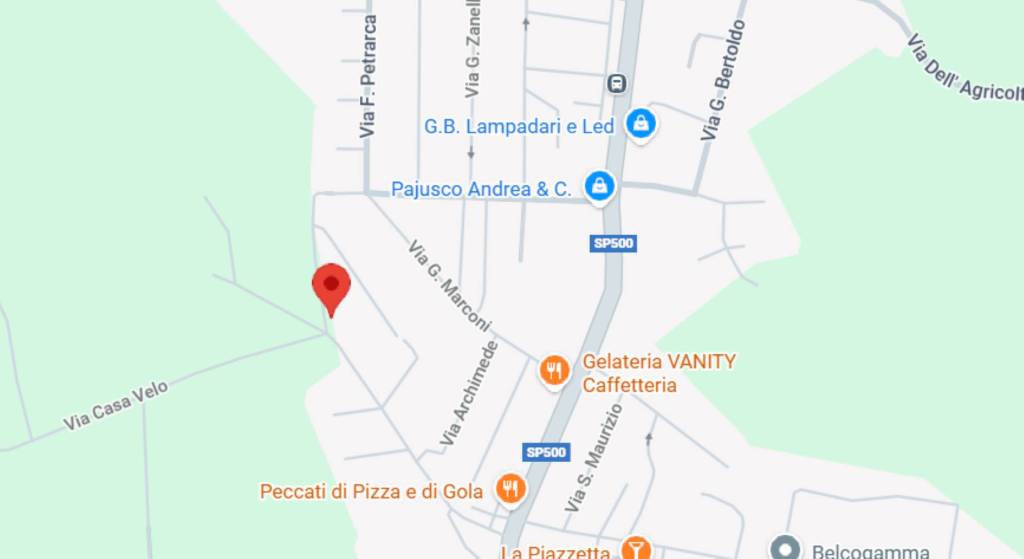Select Gelateria VANITY Caffetteria marker
Screen dimensions: 1024x559
[554, 371]
